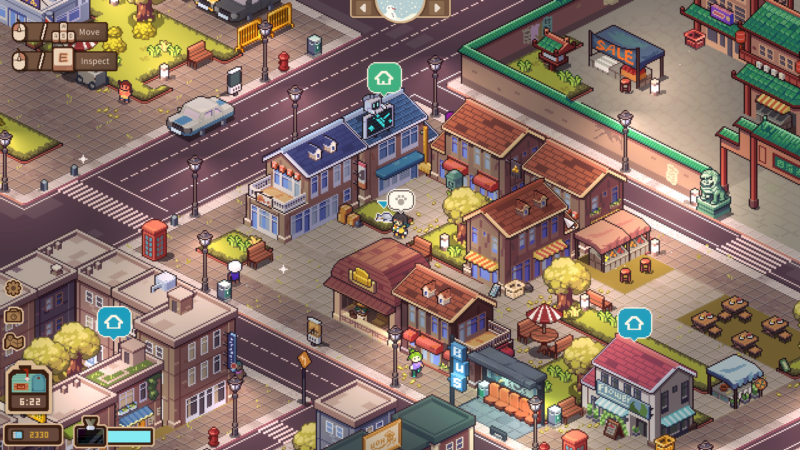Open the settings gear
This screenshot has height=450, width=800.
click(x=13, y=288)
